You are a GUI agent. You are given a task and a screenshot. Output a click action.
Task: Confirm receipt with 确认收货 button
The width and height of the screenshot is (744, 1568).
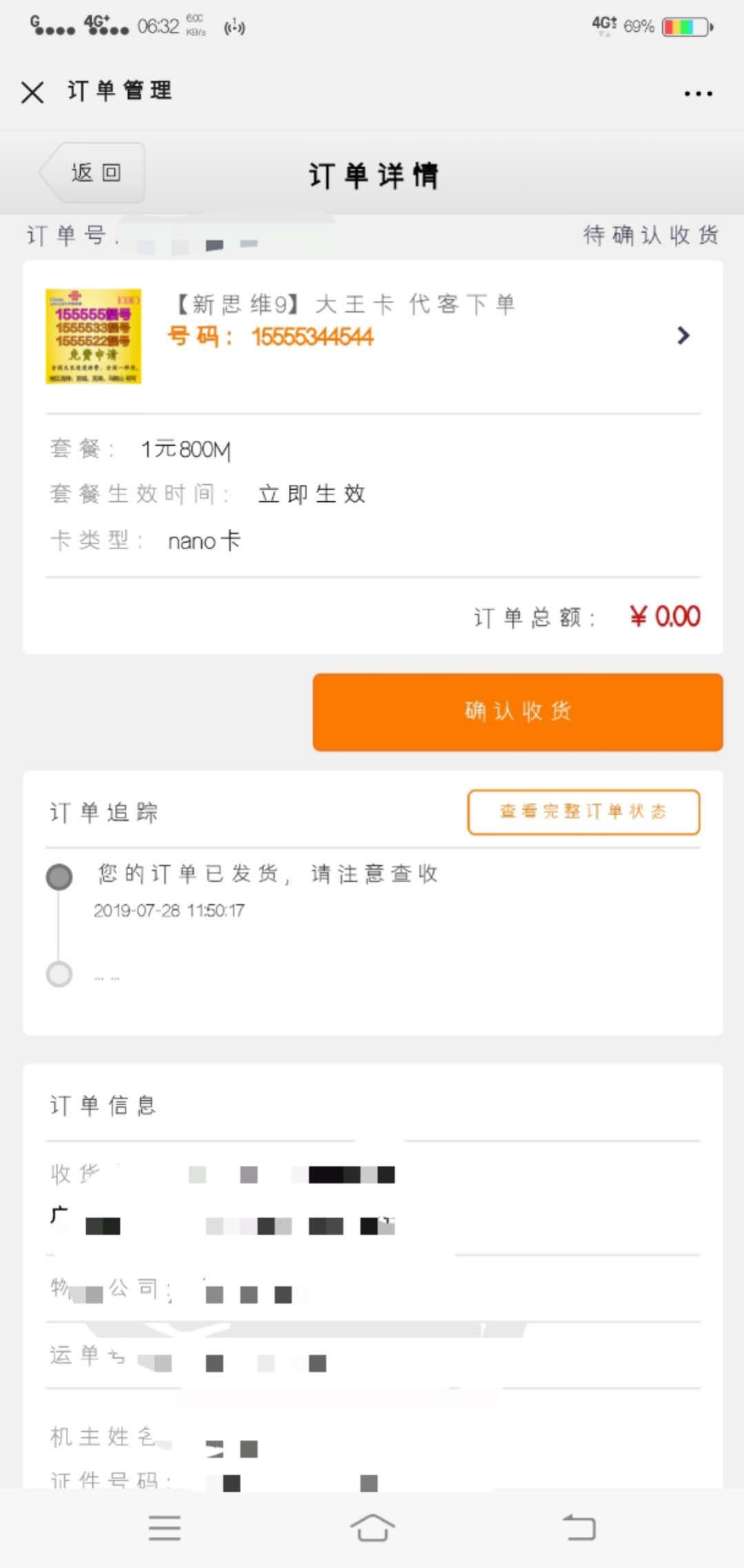(517, 711)
